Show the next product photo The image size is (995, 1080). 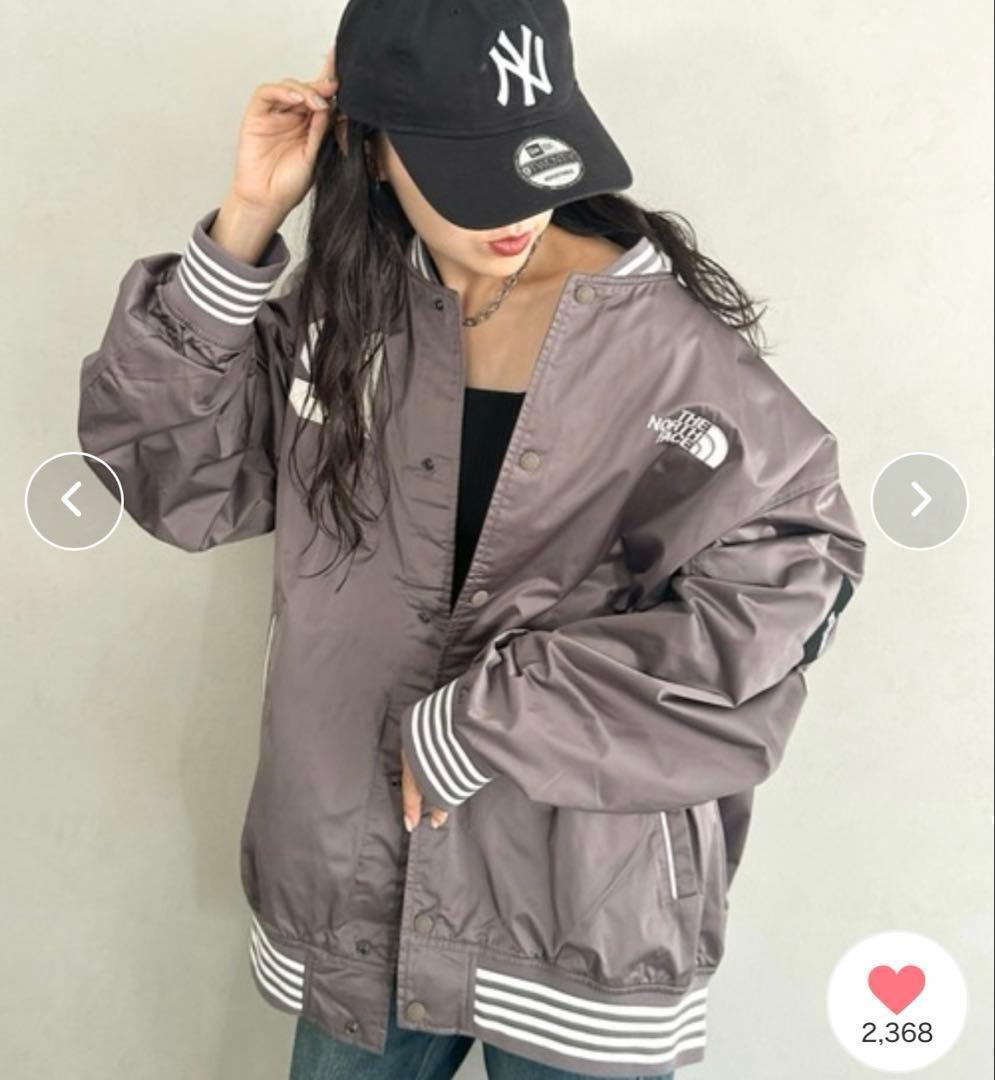point(919,500)
